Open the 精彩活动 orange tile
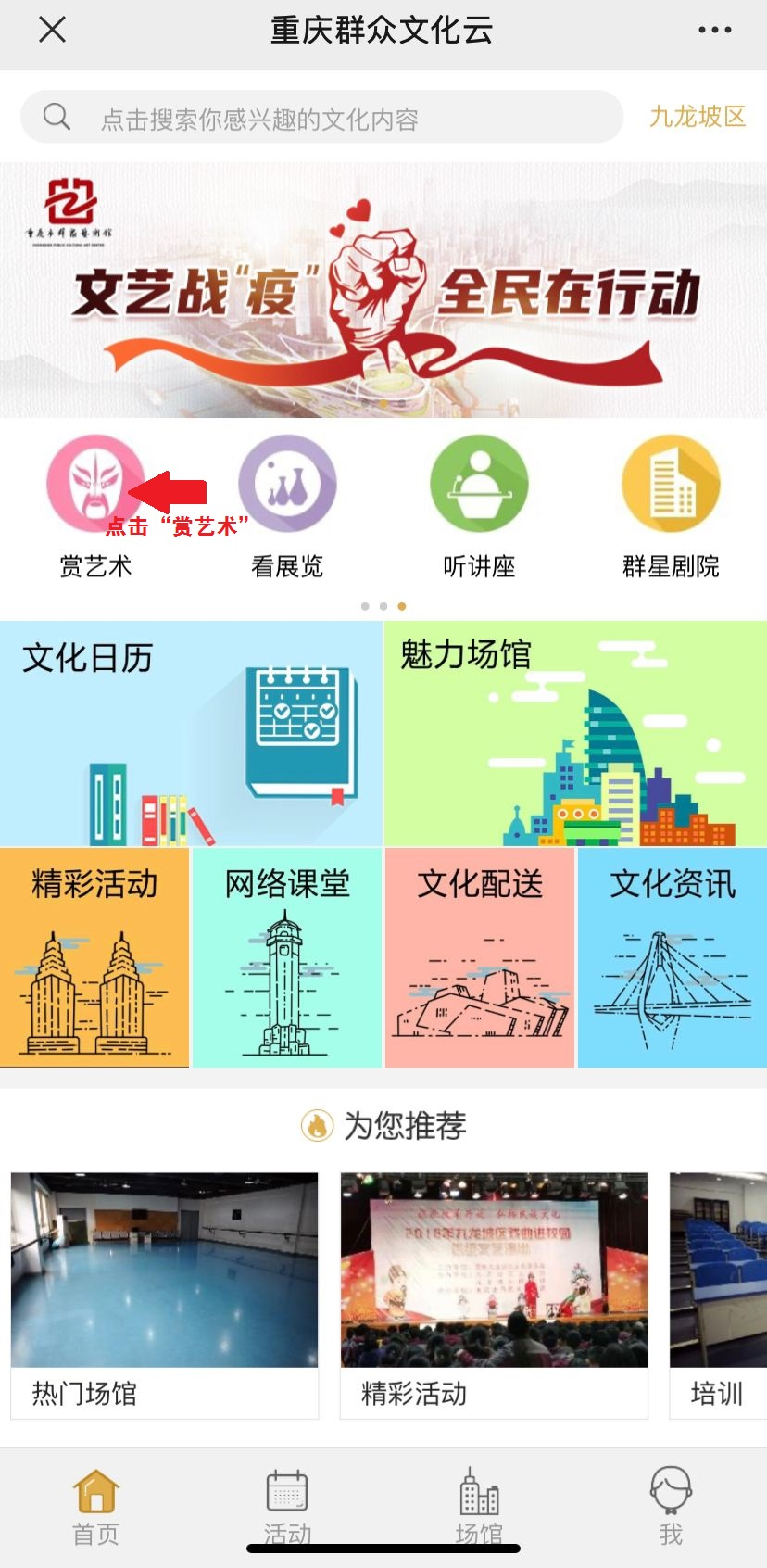This screenshot has height=1568, width=767. (94, 957)
